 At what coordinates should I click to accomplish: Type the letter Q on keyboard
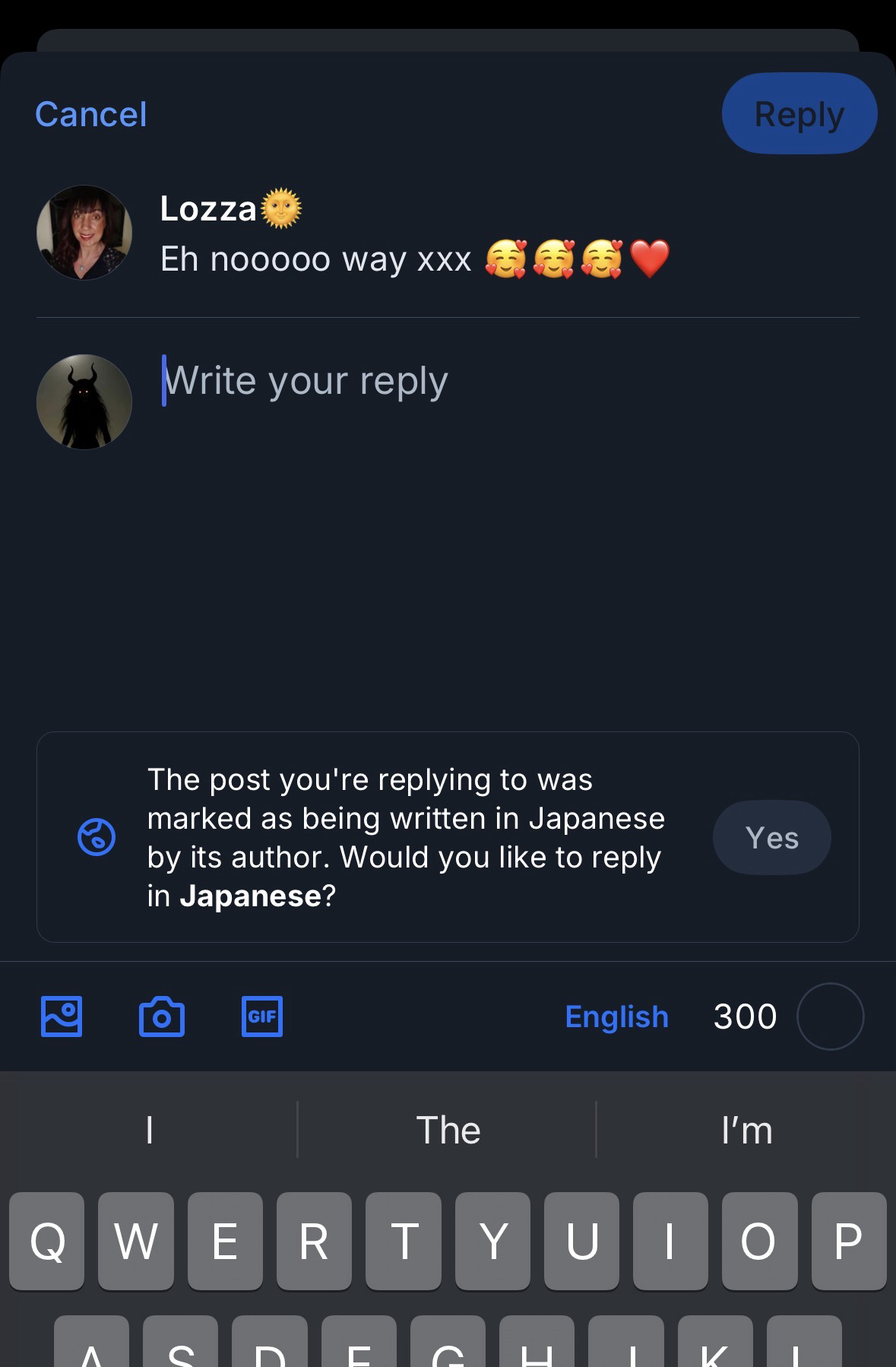coord(47,1242)
